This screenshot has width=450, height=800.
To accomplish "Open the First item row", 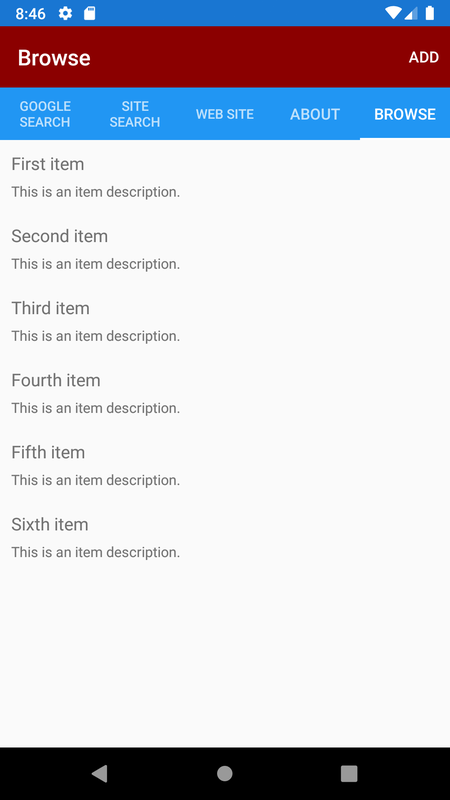I will pyautogui.click(x=225, y=178).
